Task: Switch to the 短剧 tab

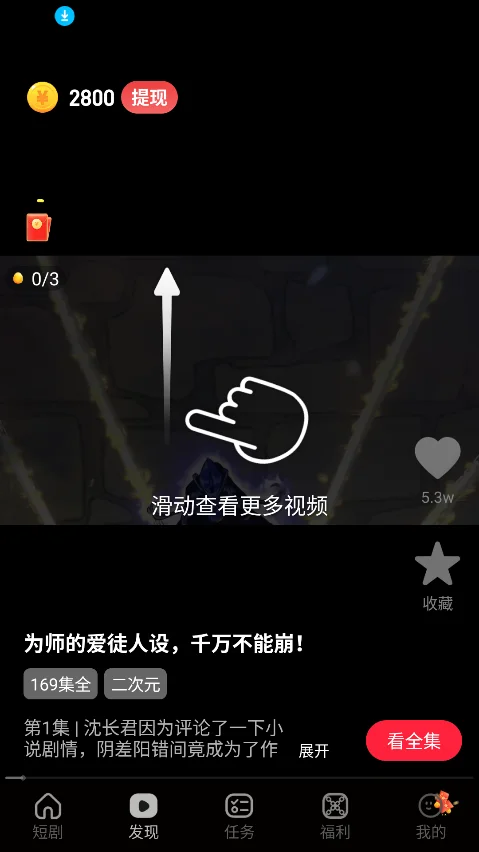Action: [48, 816]
